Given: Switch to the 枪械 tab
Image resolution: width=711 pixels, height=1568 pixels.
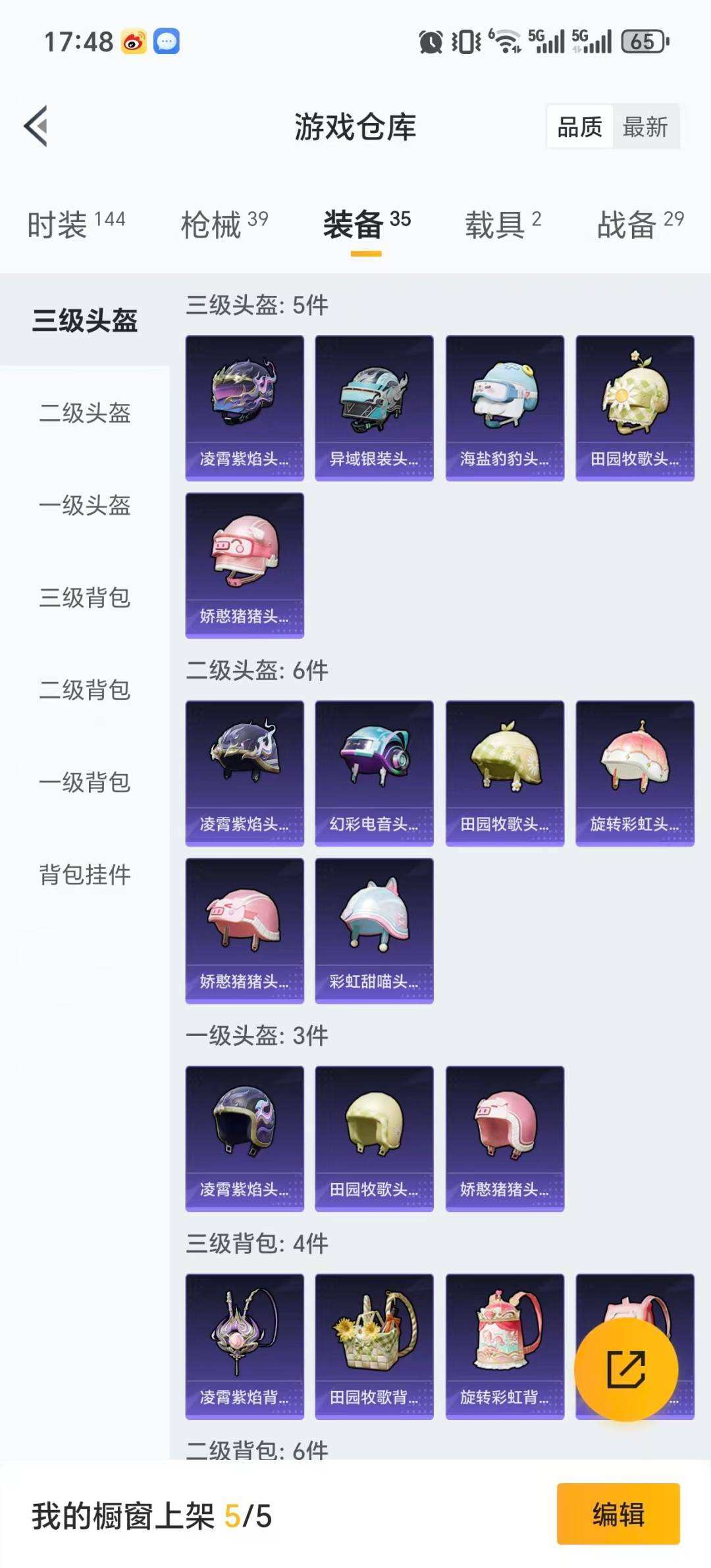Looking at the screenshot, I should (224, 224).
